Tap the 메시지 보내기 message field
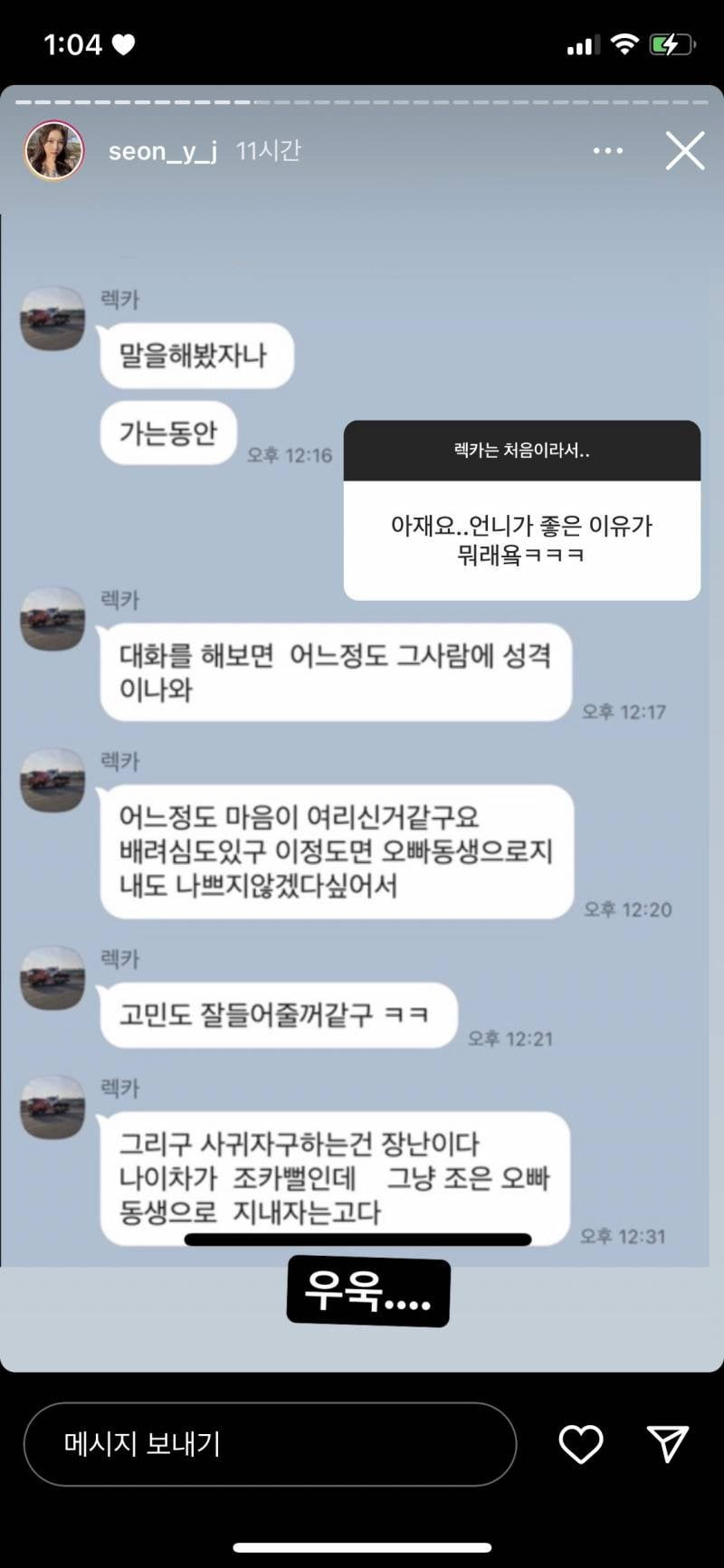The image size is (724, 1568). tap(270, 1444)
